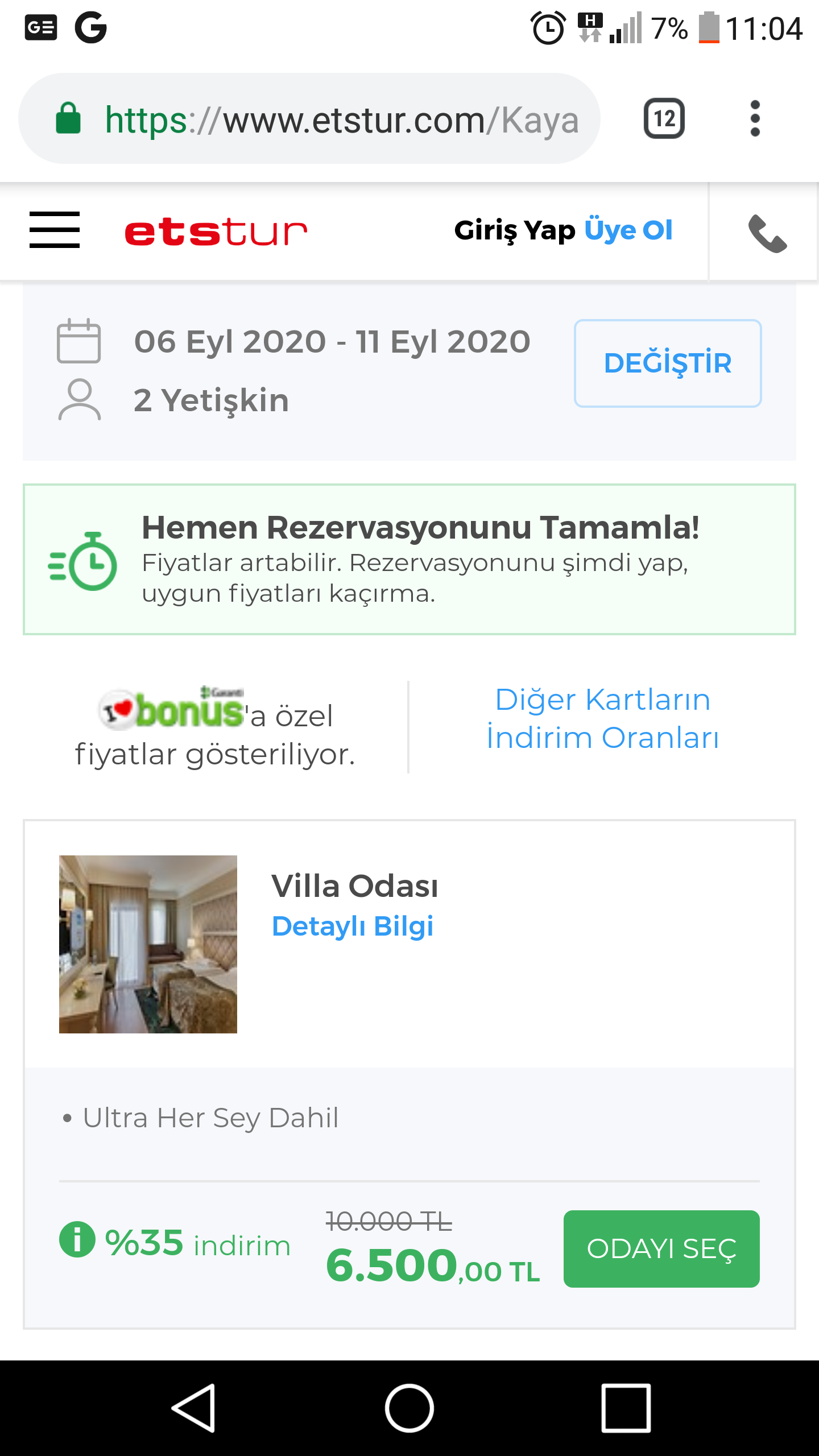Image resolution: width=819 pixels, height=1456 pixels.
Task: Open the browser tab switcher
Action: coord(664,119)
